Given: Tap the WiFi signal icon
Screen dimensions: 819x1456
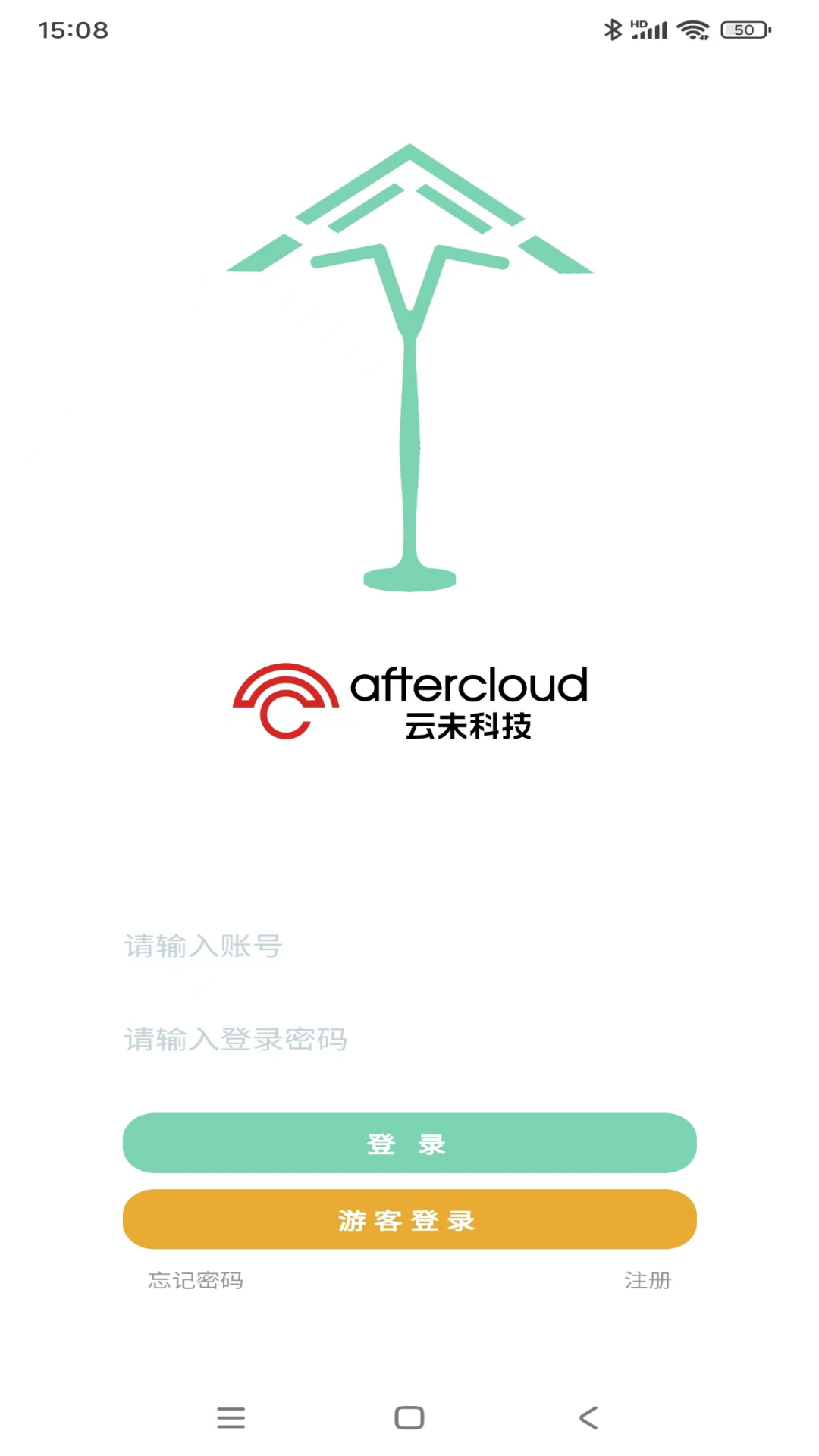Looking at the screenshot, I should point(692,30).
